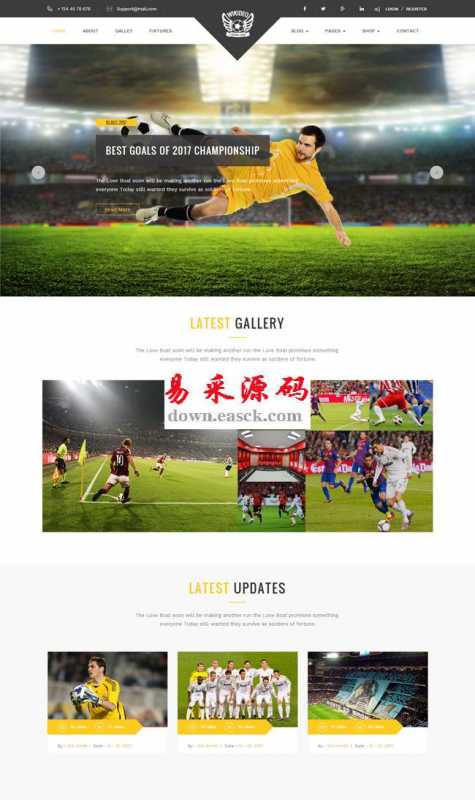Open the corner kick gallery photo
This screenshot has height=800, width=475.
[x=140, y=456]
